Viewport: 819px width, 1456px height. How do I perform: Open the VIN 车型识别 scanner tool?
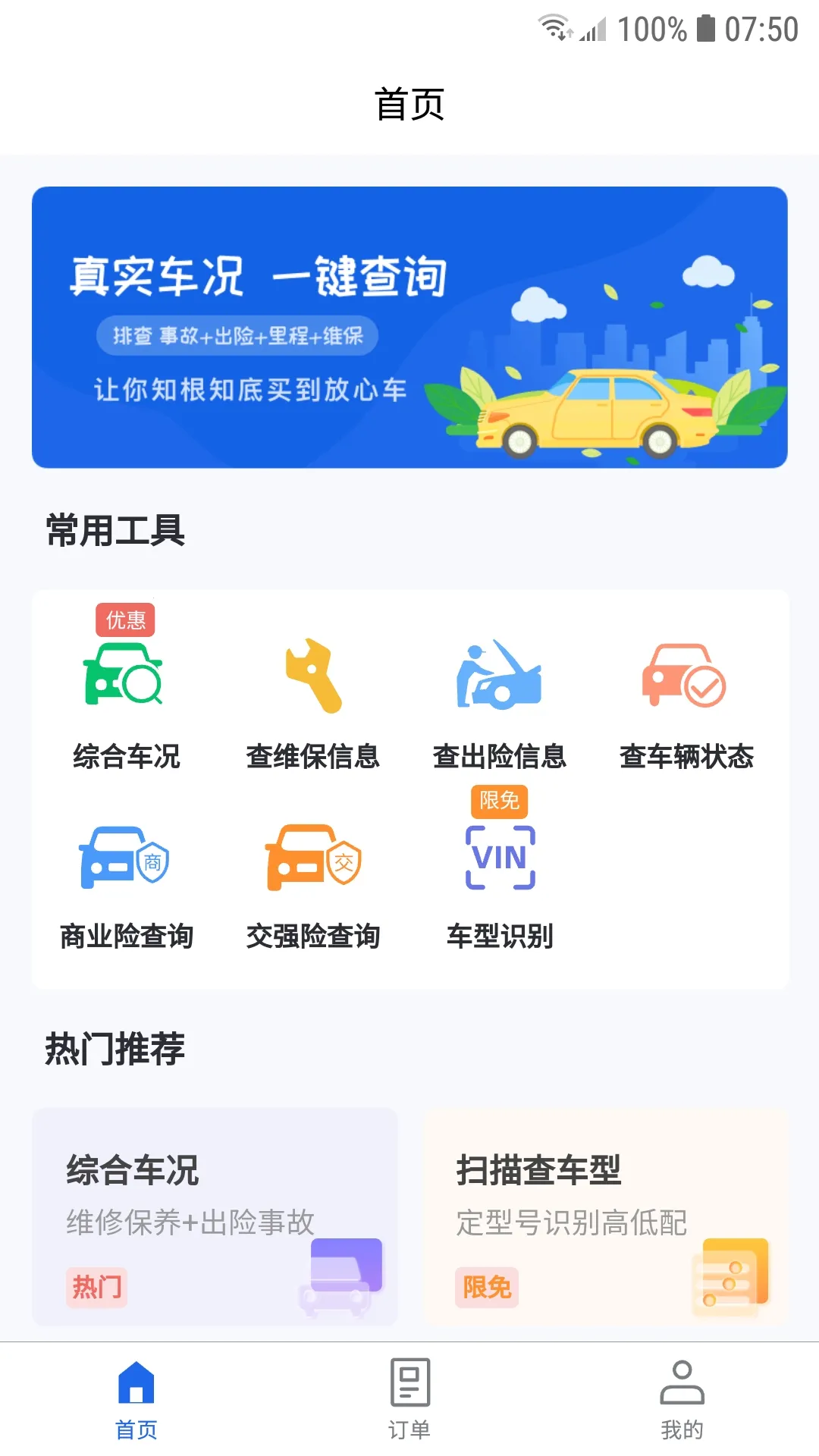point(499,861)
